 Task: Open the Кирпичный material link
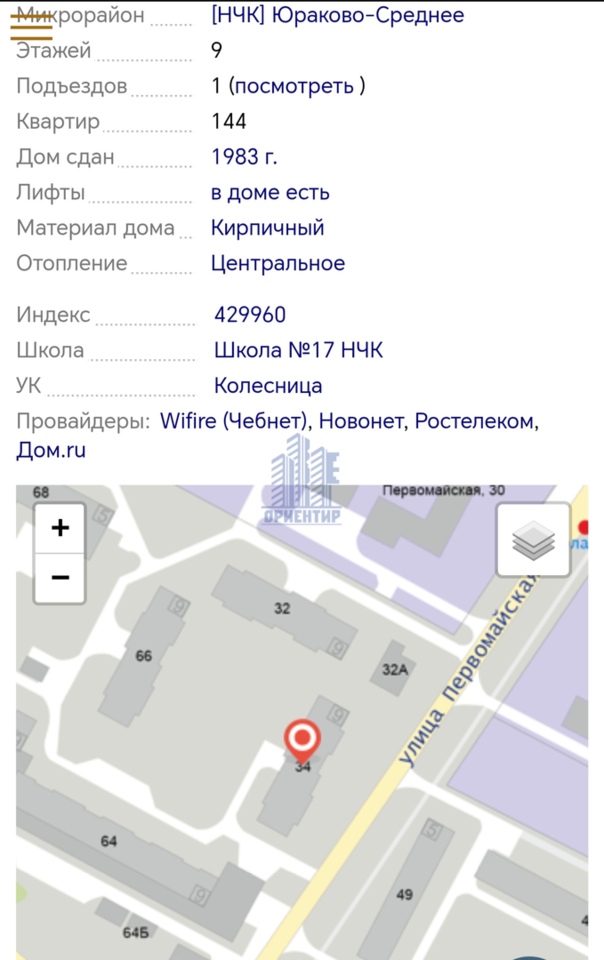tap(267, 228)
